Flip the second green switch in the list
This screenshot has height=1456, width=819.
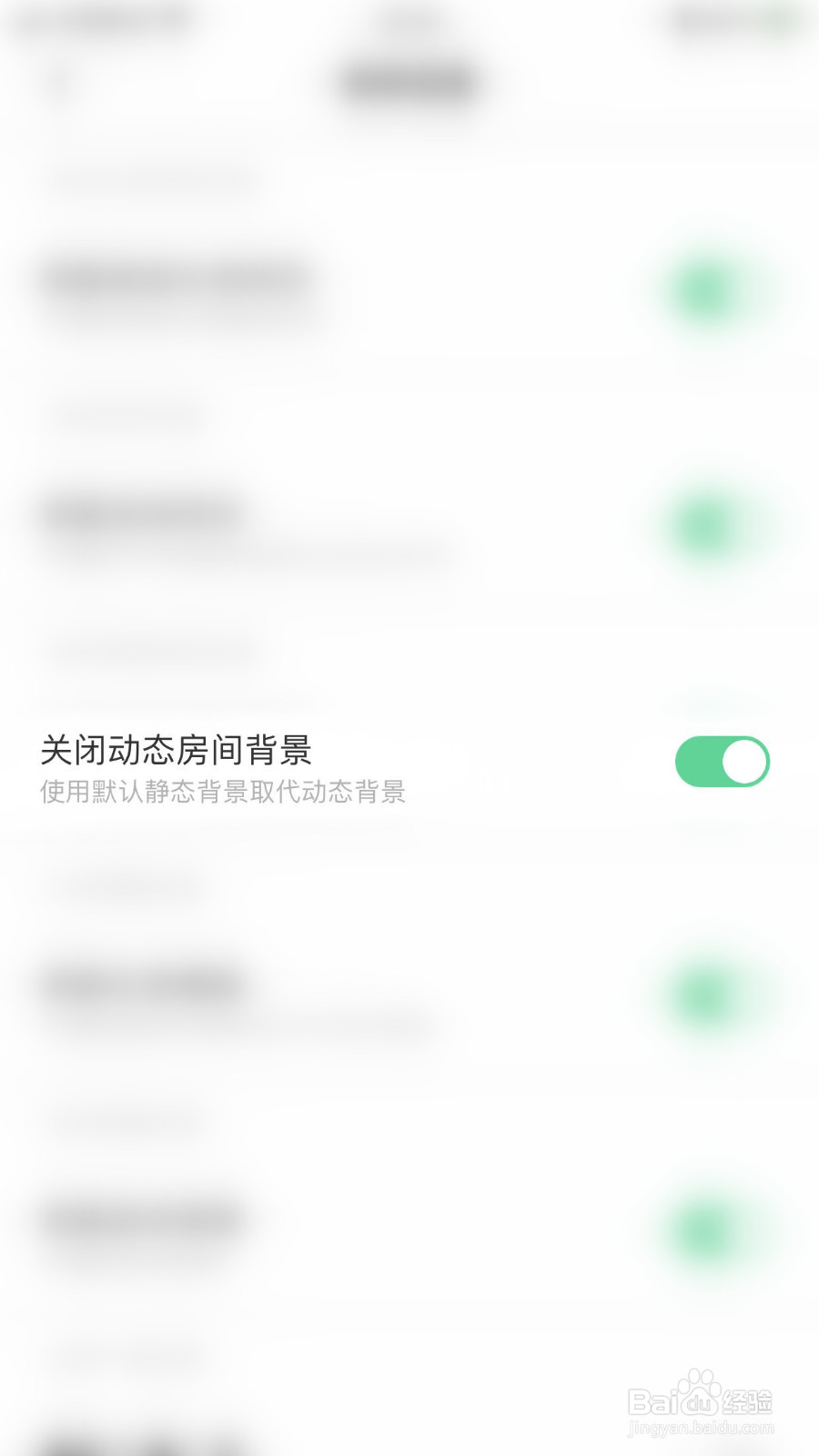point(708,526)
